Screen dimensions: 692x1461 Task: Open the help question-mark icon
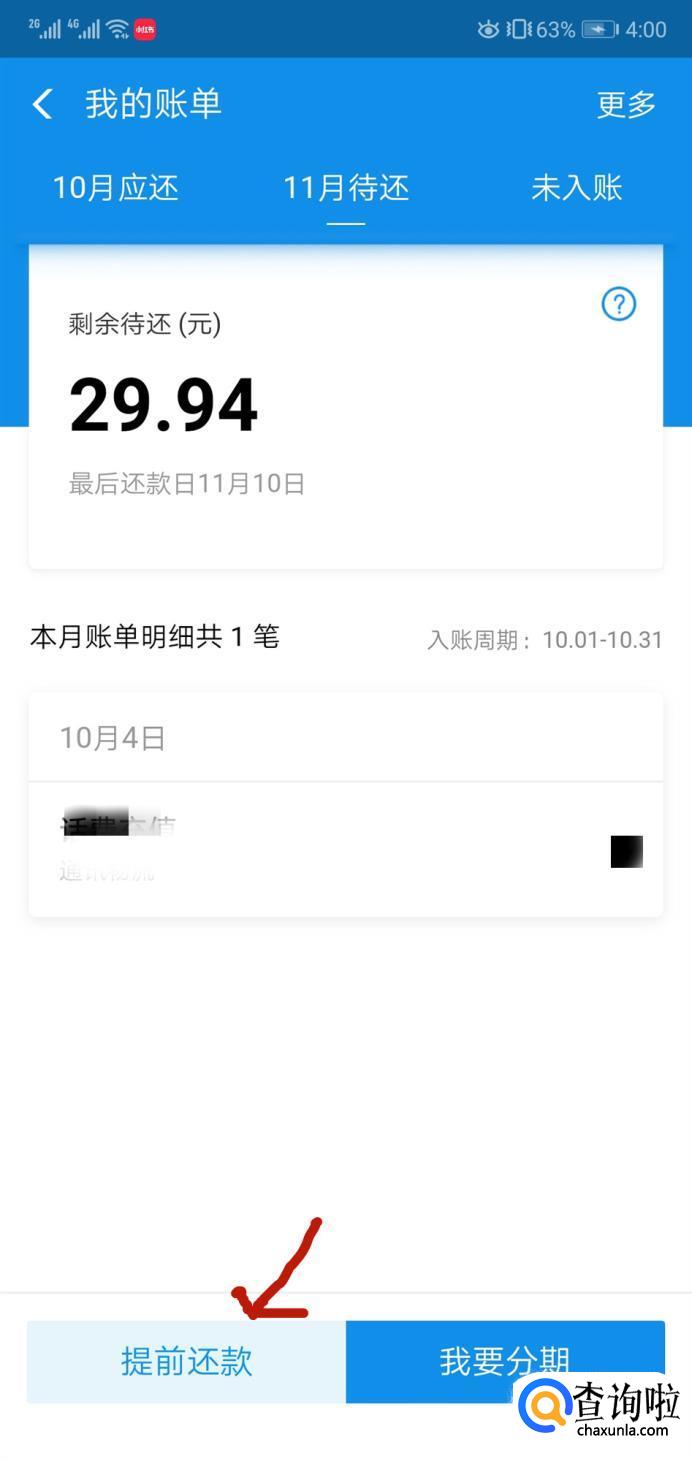[618, 304]
